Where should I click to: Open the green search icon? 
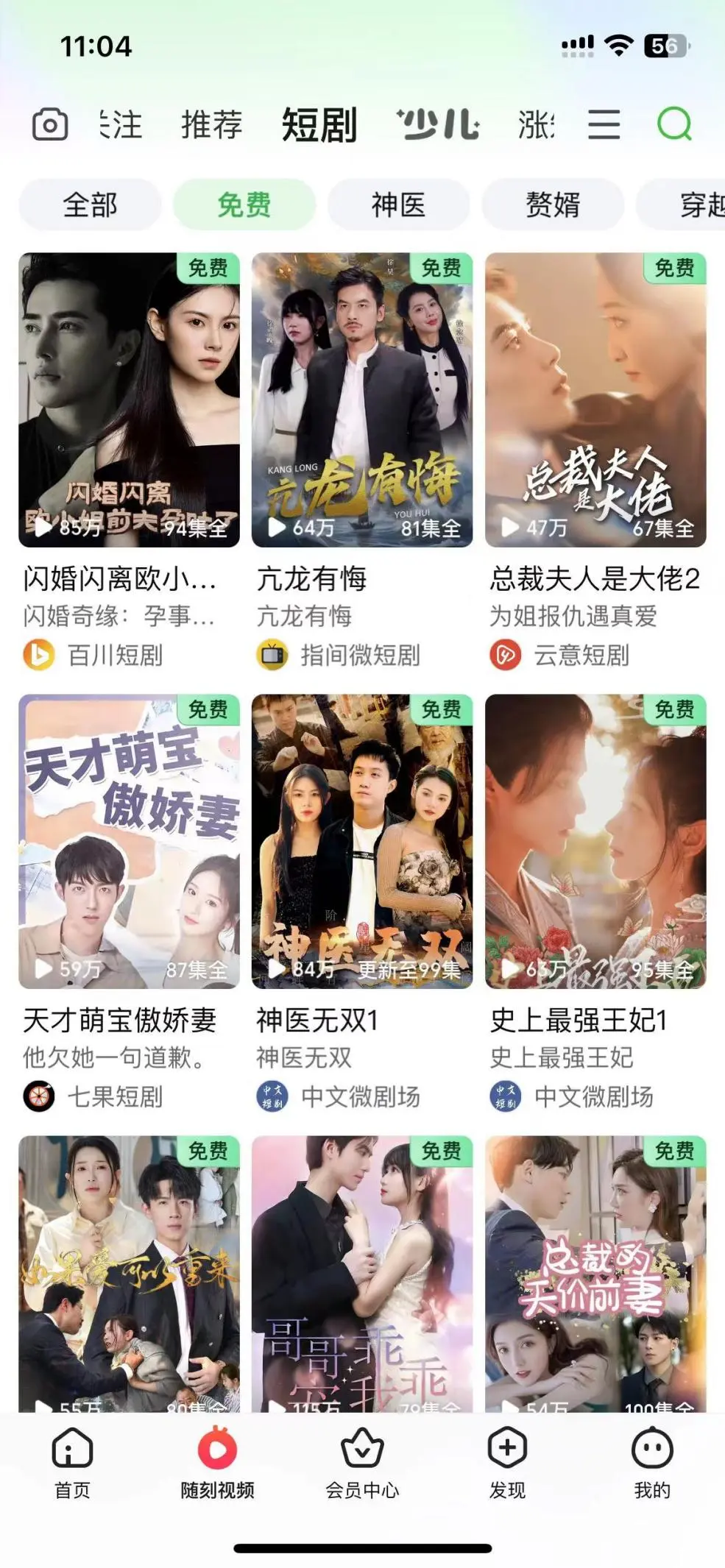point(674,124)
